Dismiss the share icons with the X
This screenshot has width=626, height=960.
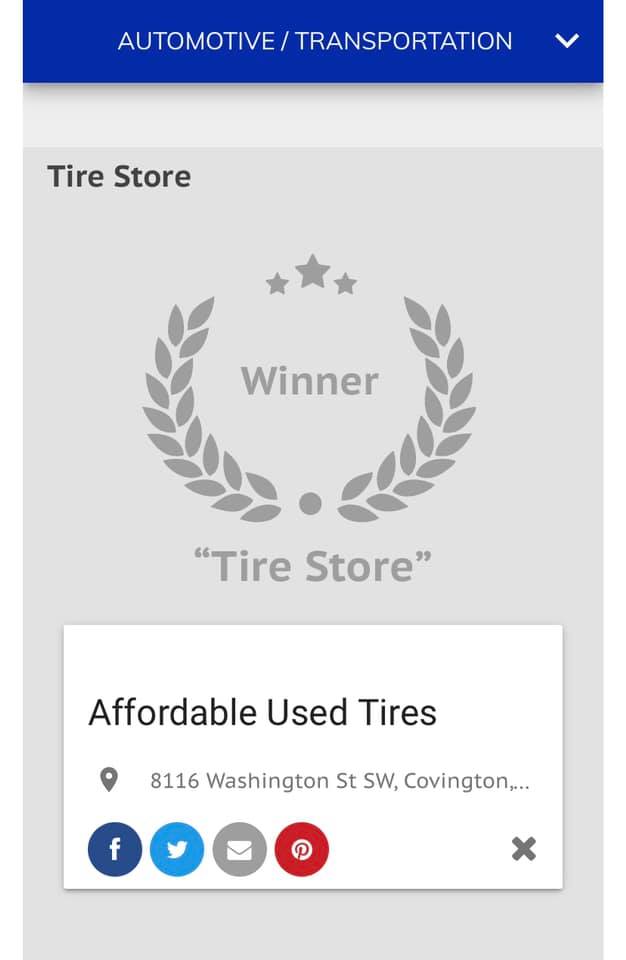pos(524,849)
